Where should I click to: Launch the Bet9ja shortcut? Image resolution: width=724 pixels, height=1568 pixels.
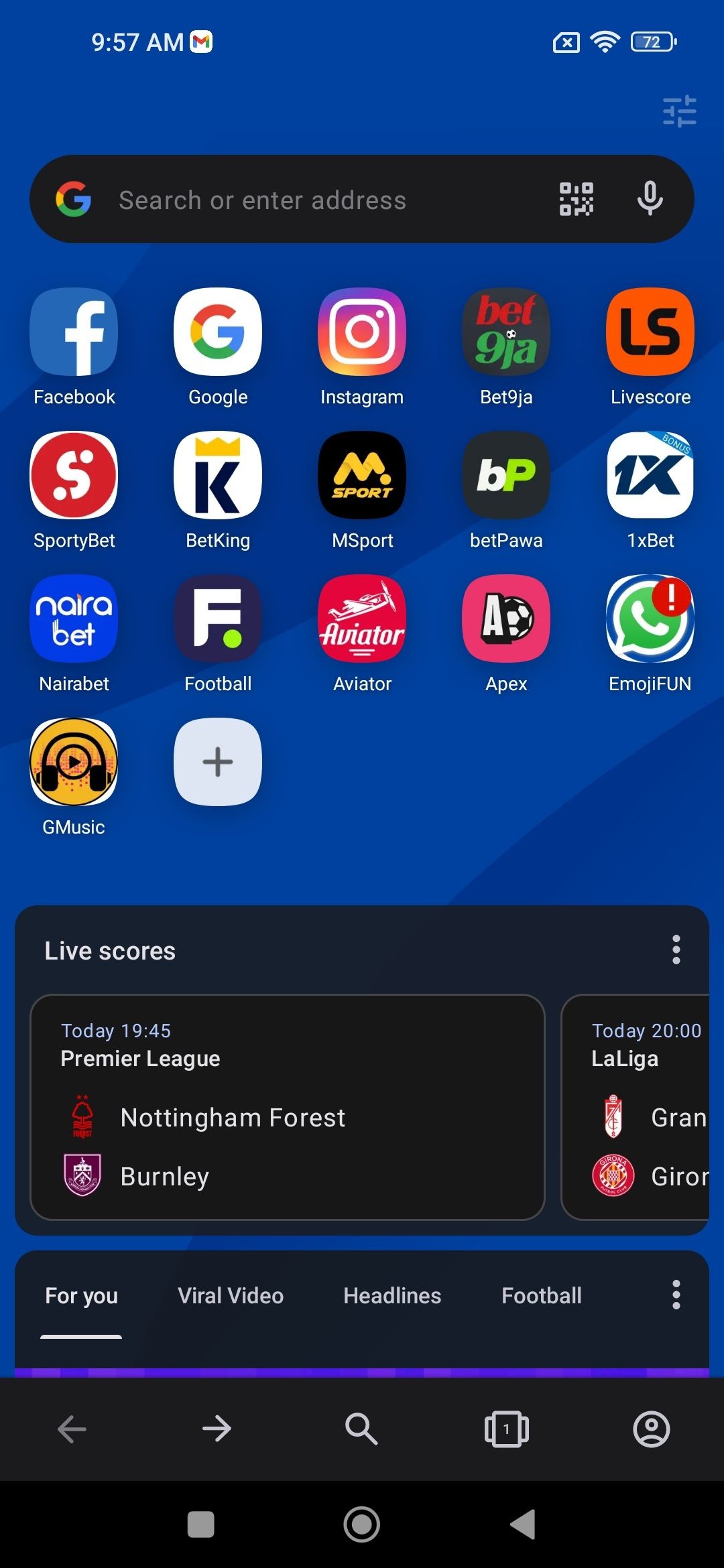tap(506, 332)
